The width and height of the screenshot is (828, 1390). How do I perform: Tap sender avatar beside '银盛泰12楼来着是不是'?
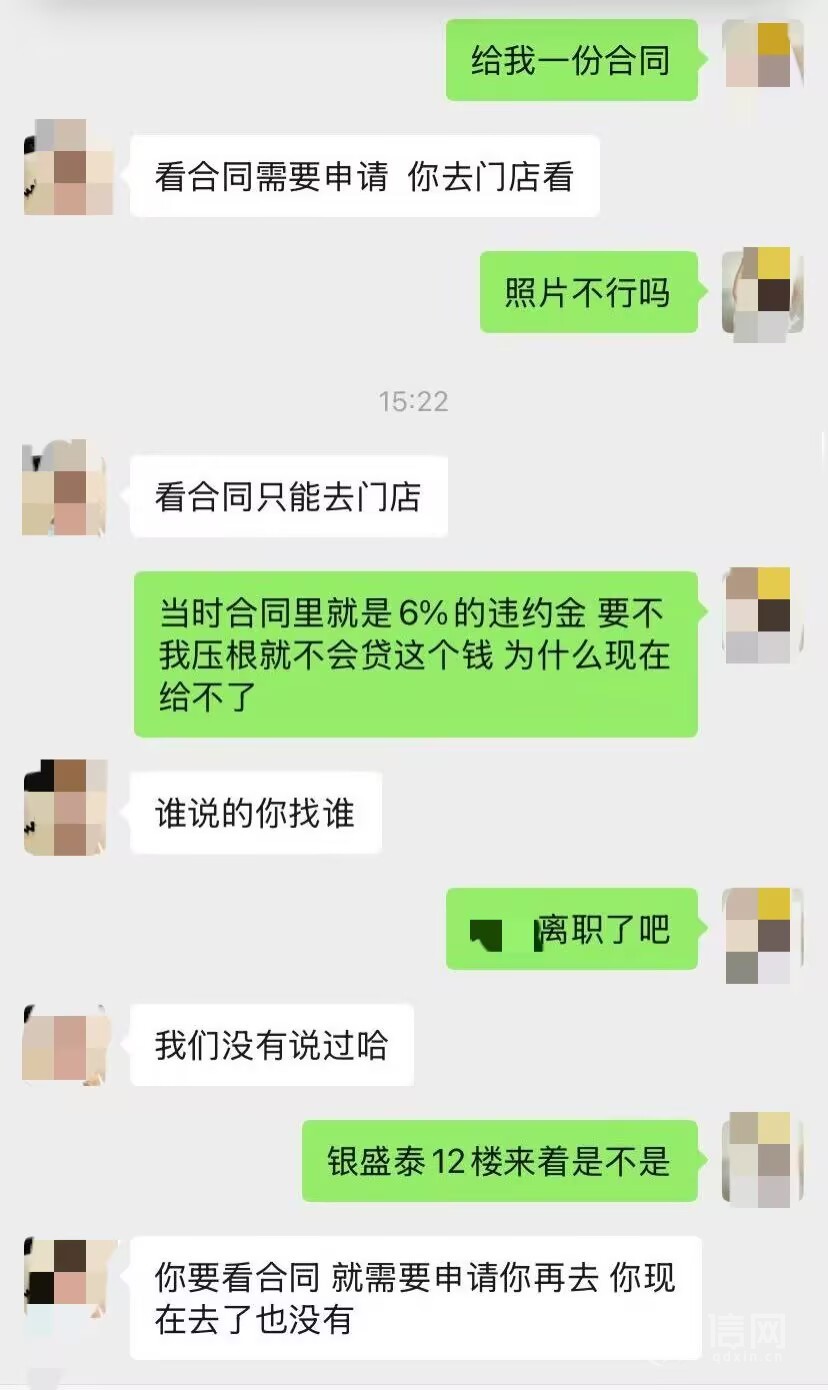pyautogui.click(x=763, y=1160)
